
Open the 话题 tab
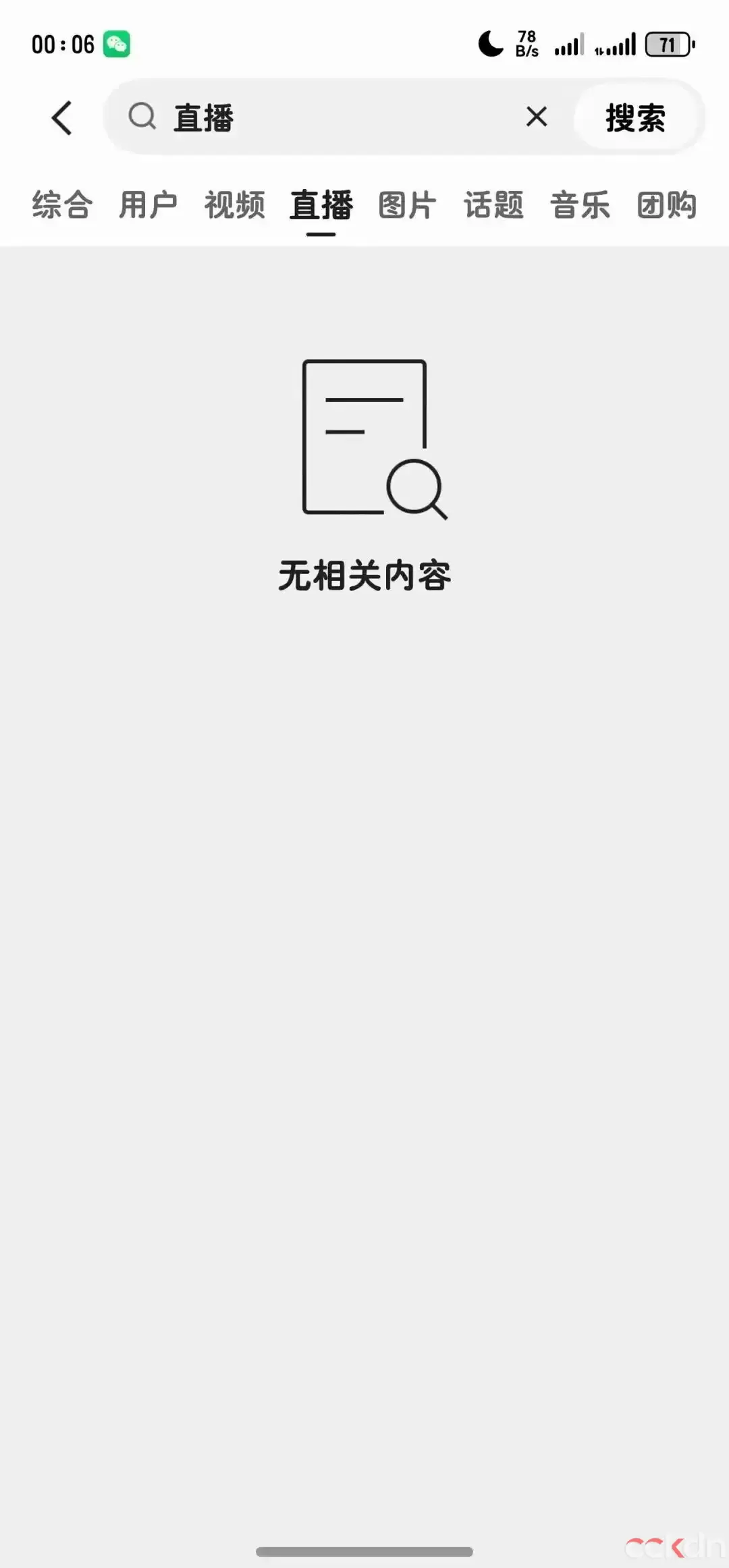click(493, 206)
